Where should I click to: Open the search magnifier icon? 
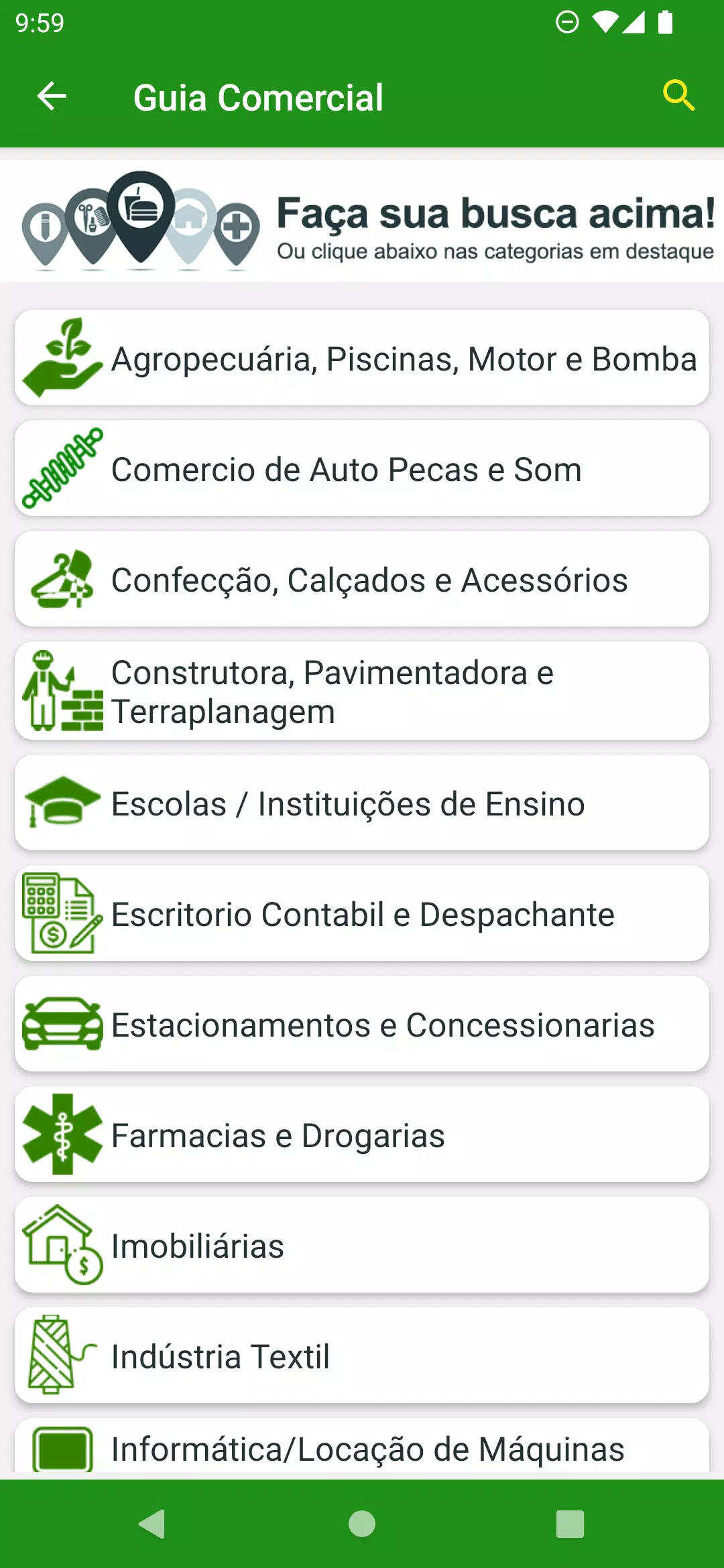point(678,96)
